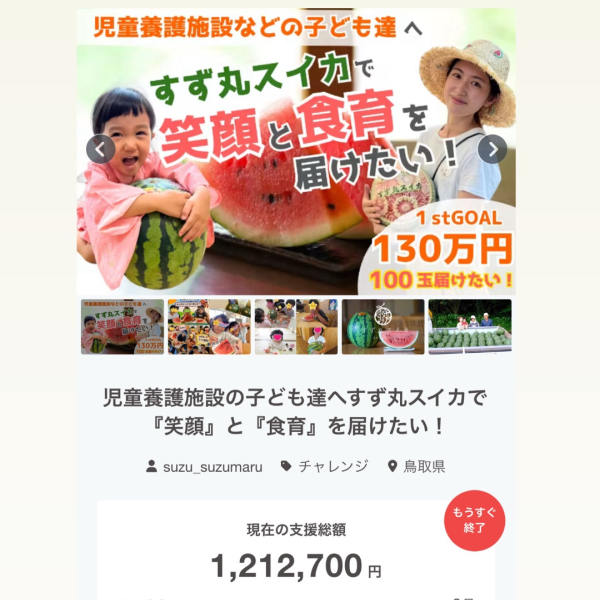600x600 pixels.
Task: Select the first thumbnail with the 130万円 banner
Action: [122, 326]
